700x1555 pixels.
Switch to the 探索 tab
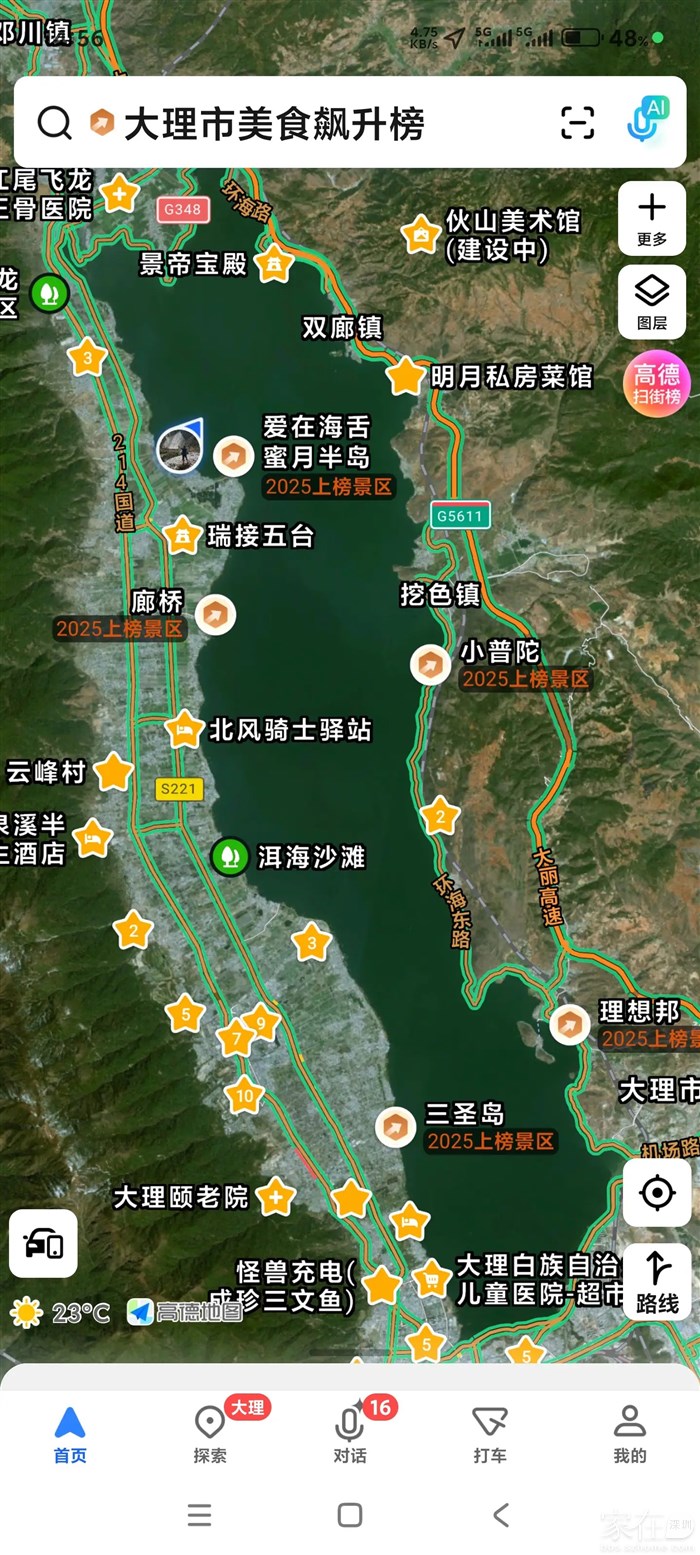pos(210,1432)
